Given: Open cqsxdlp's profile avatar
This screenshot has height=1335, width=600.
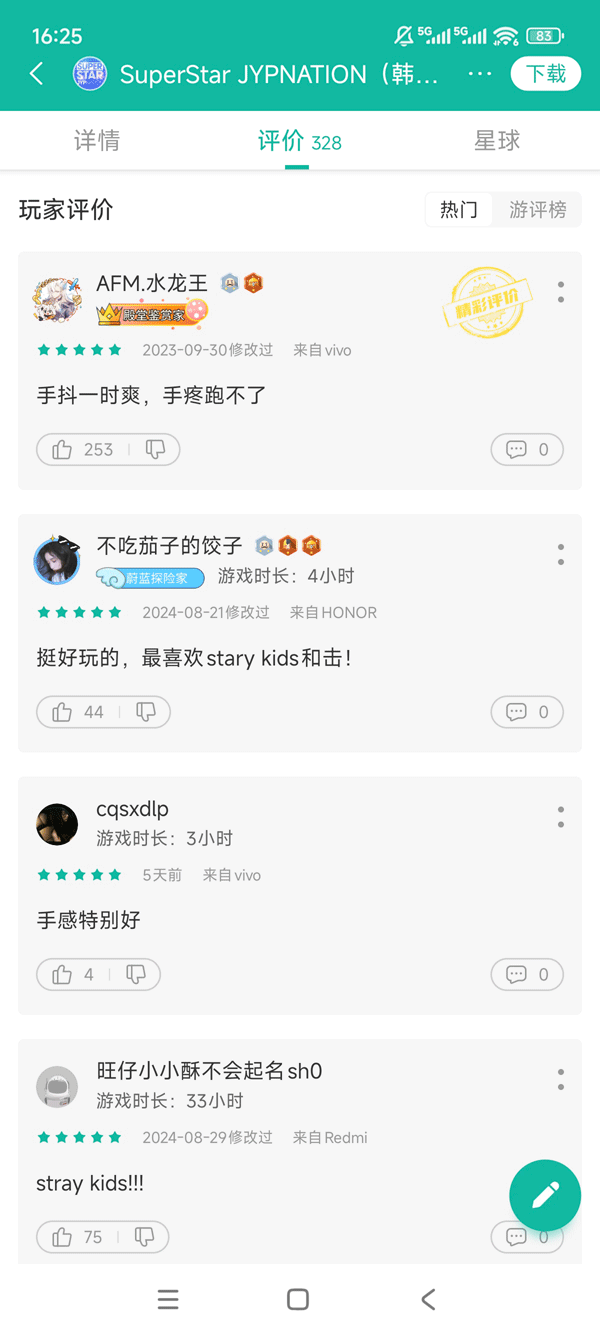Looking at the screenshot, I should point(57,825).
